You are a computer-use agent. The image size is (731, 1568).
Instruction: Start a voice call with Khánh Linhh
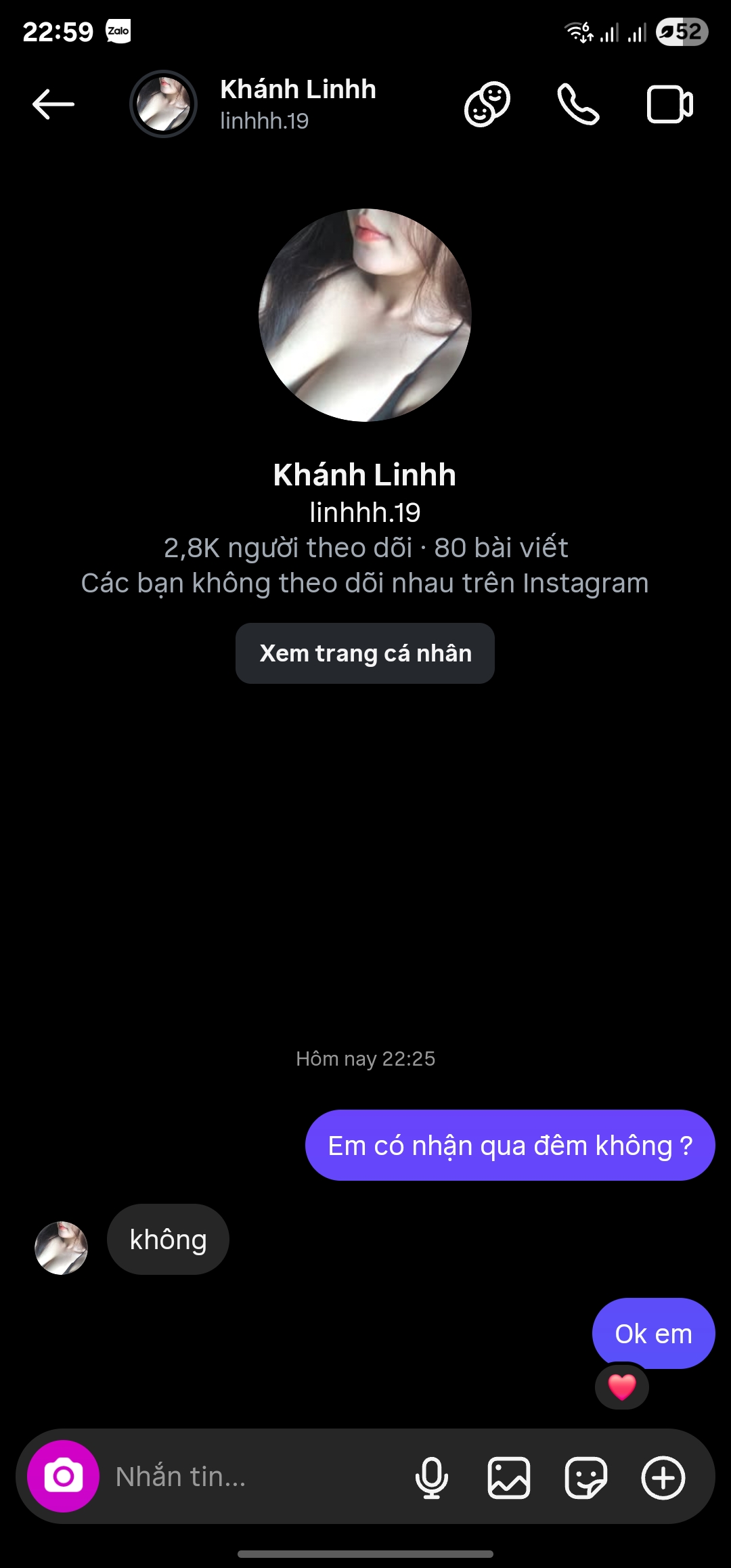point(578,104)
